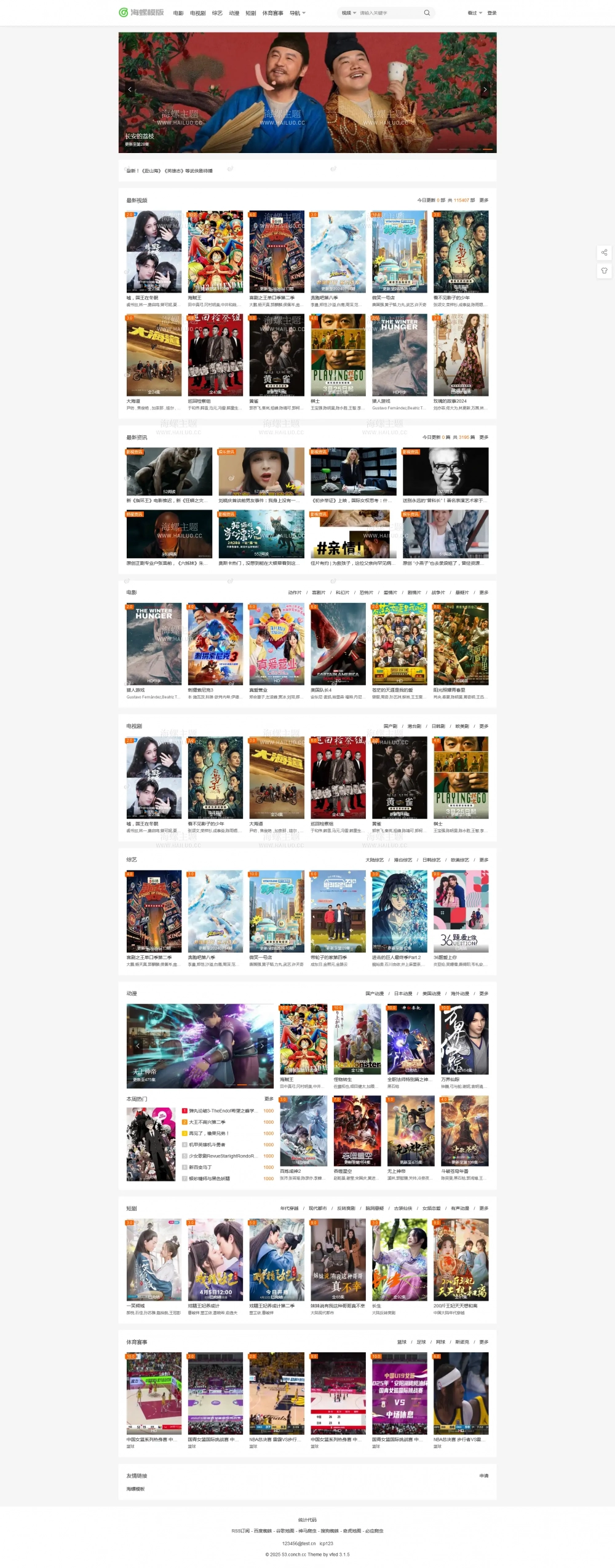615x1568 pixels.
Task: Tap the 登录 login link
Action: (x=492, y=13)
